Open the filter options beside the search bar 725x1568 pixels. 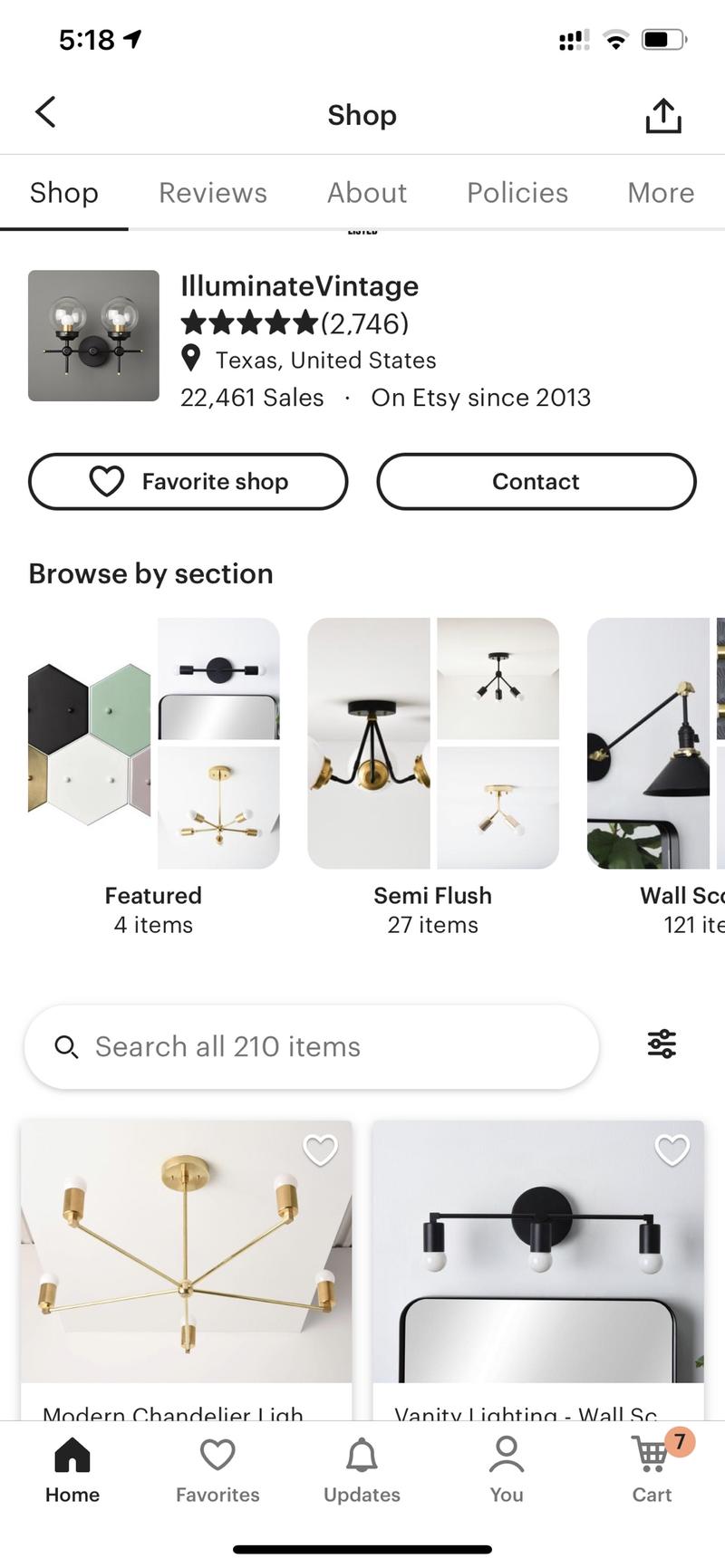661,1045
